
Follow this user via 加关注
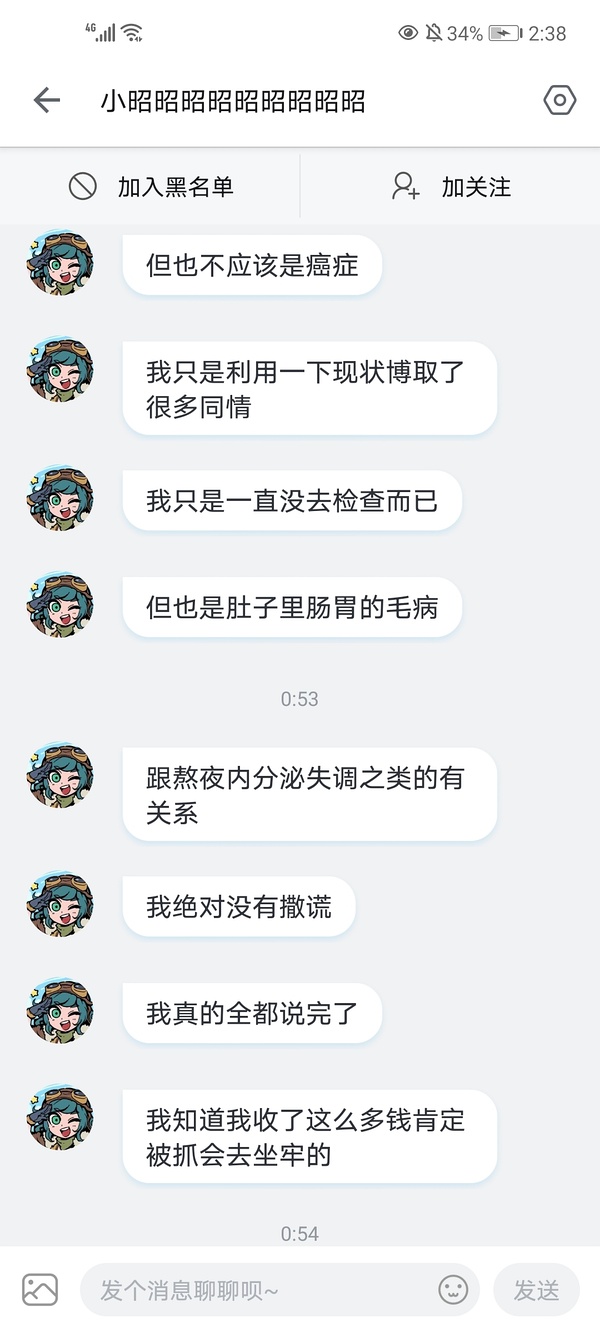(451, 187)
